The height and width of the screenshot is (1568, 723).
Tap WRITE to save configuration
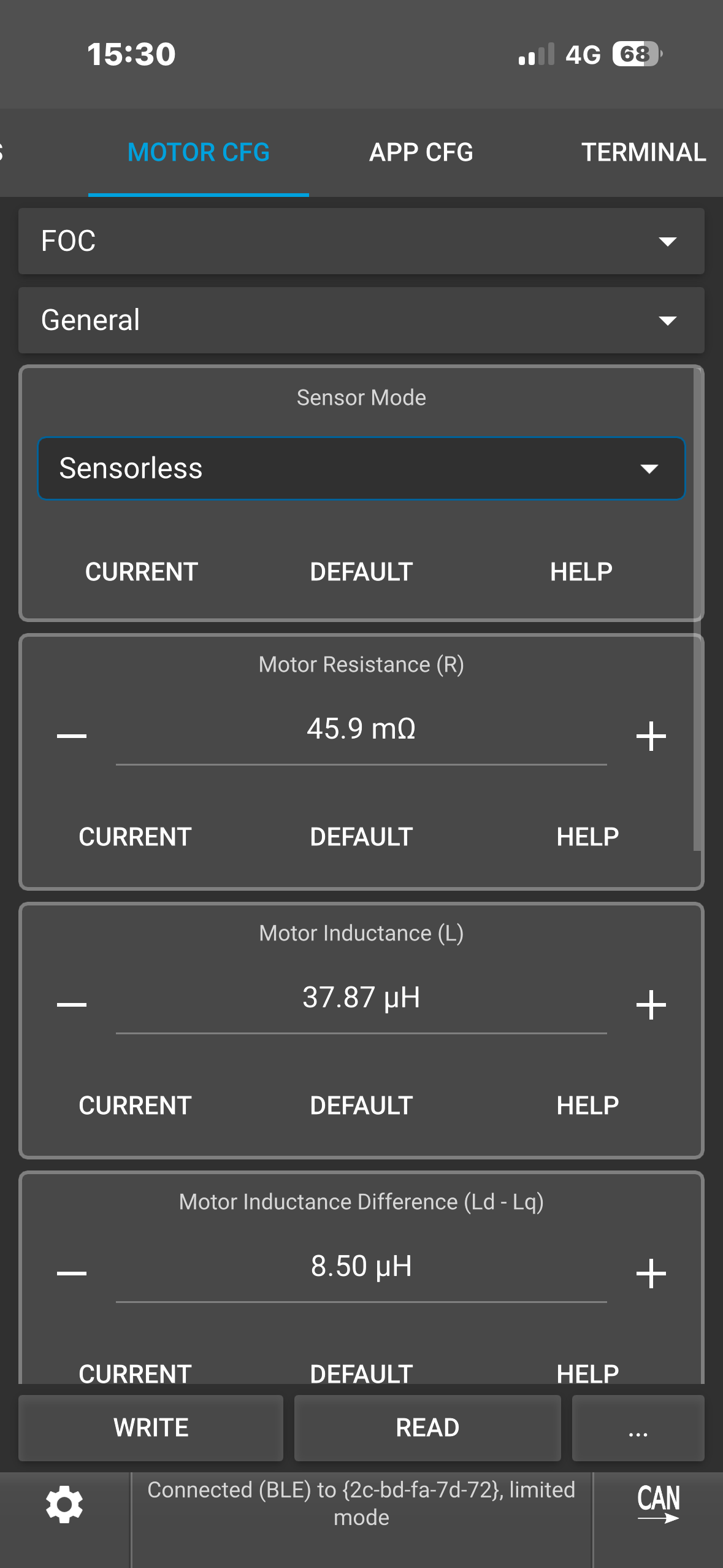pos(151,1428)
